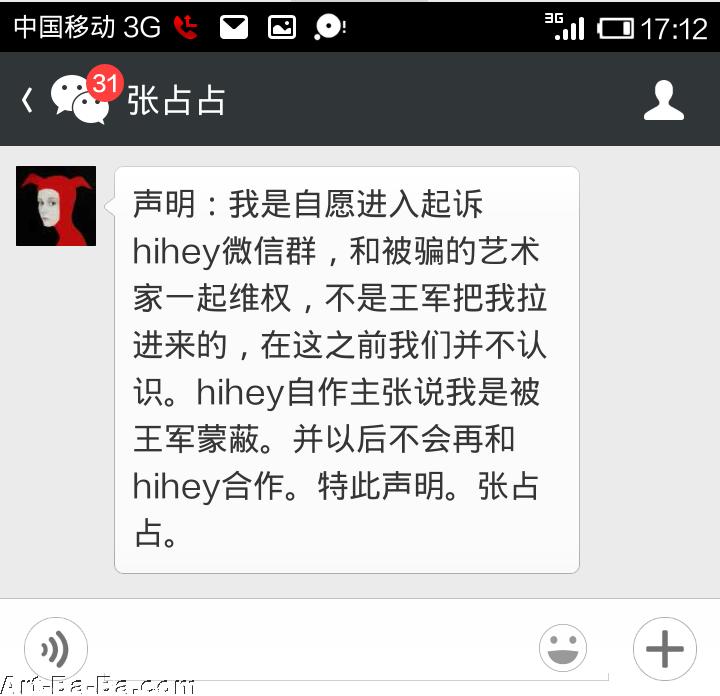Screen dimensions: 720x696
Task: Open the emoji sticker panel
Action: (x=563, y=648)
